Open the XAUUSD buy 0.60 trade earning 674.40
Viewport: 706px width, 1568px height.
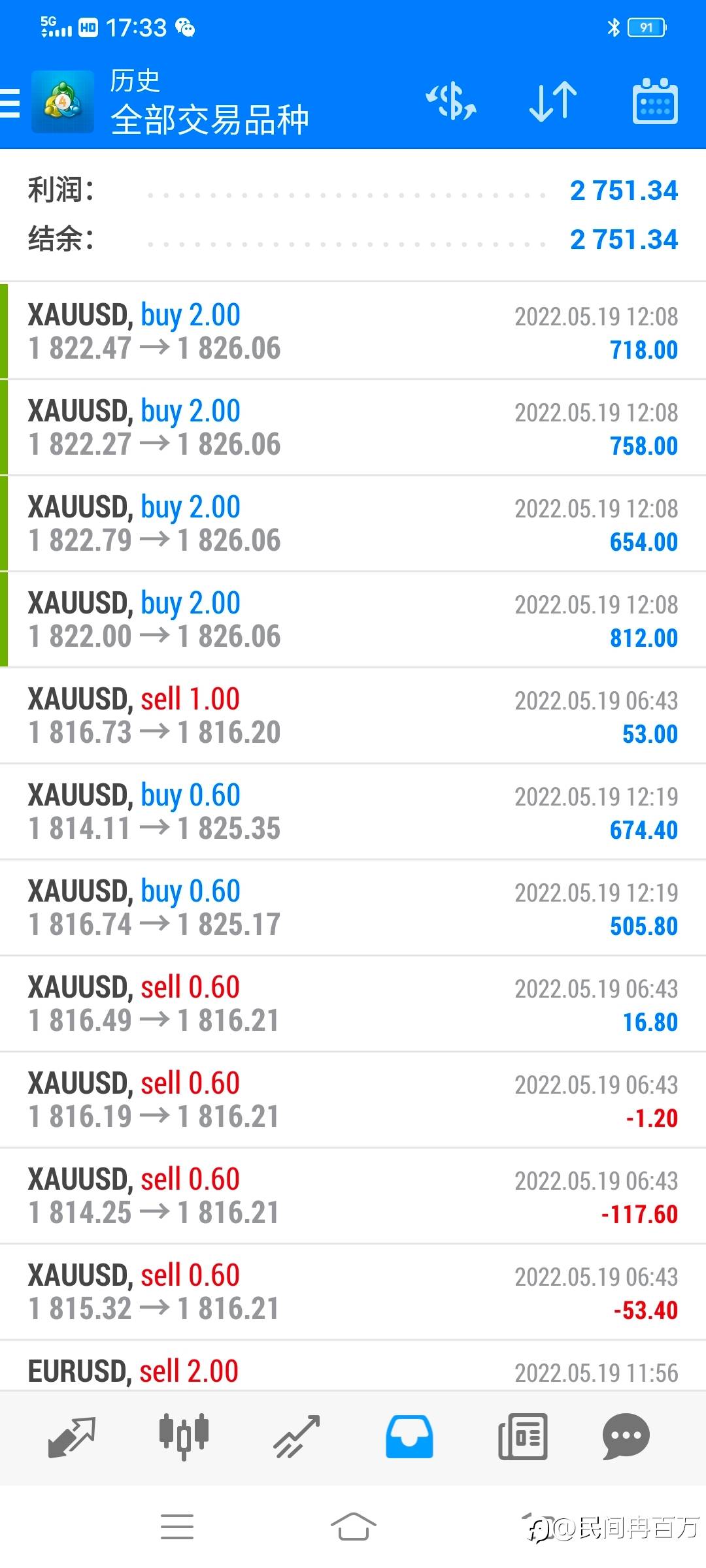353,811
